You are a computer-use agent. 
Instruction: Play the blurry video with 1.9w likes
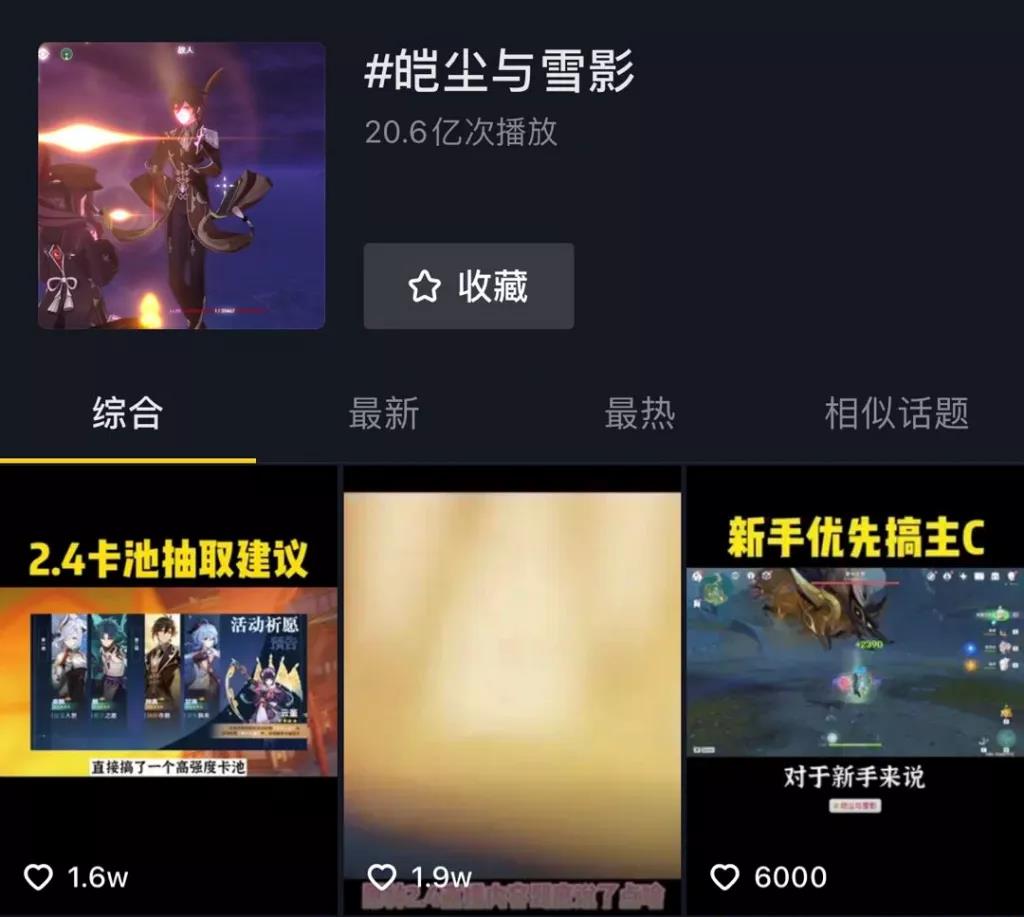point(512,680)
